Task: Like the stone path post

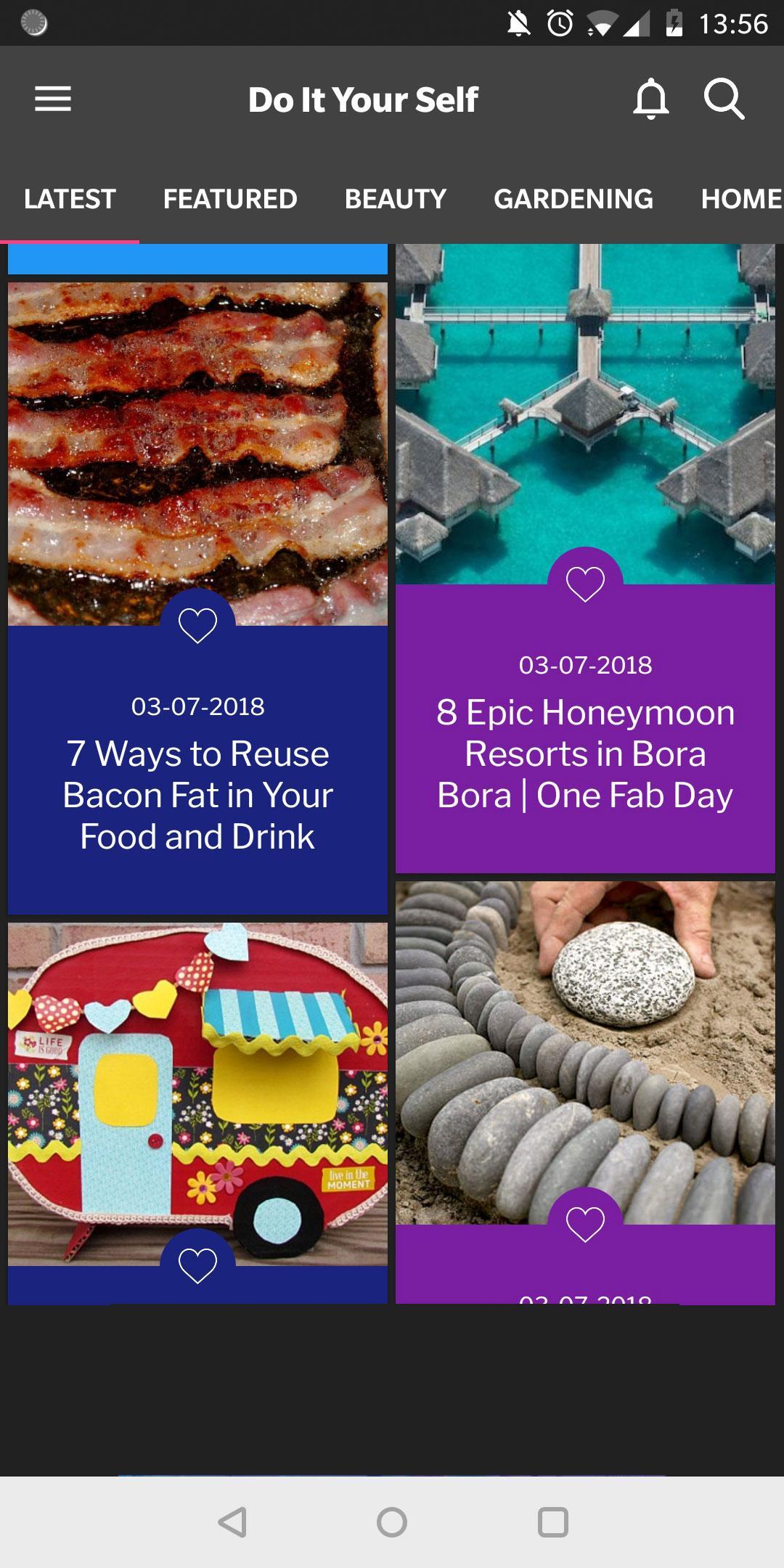Action: click(x=585, y=1225)
